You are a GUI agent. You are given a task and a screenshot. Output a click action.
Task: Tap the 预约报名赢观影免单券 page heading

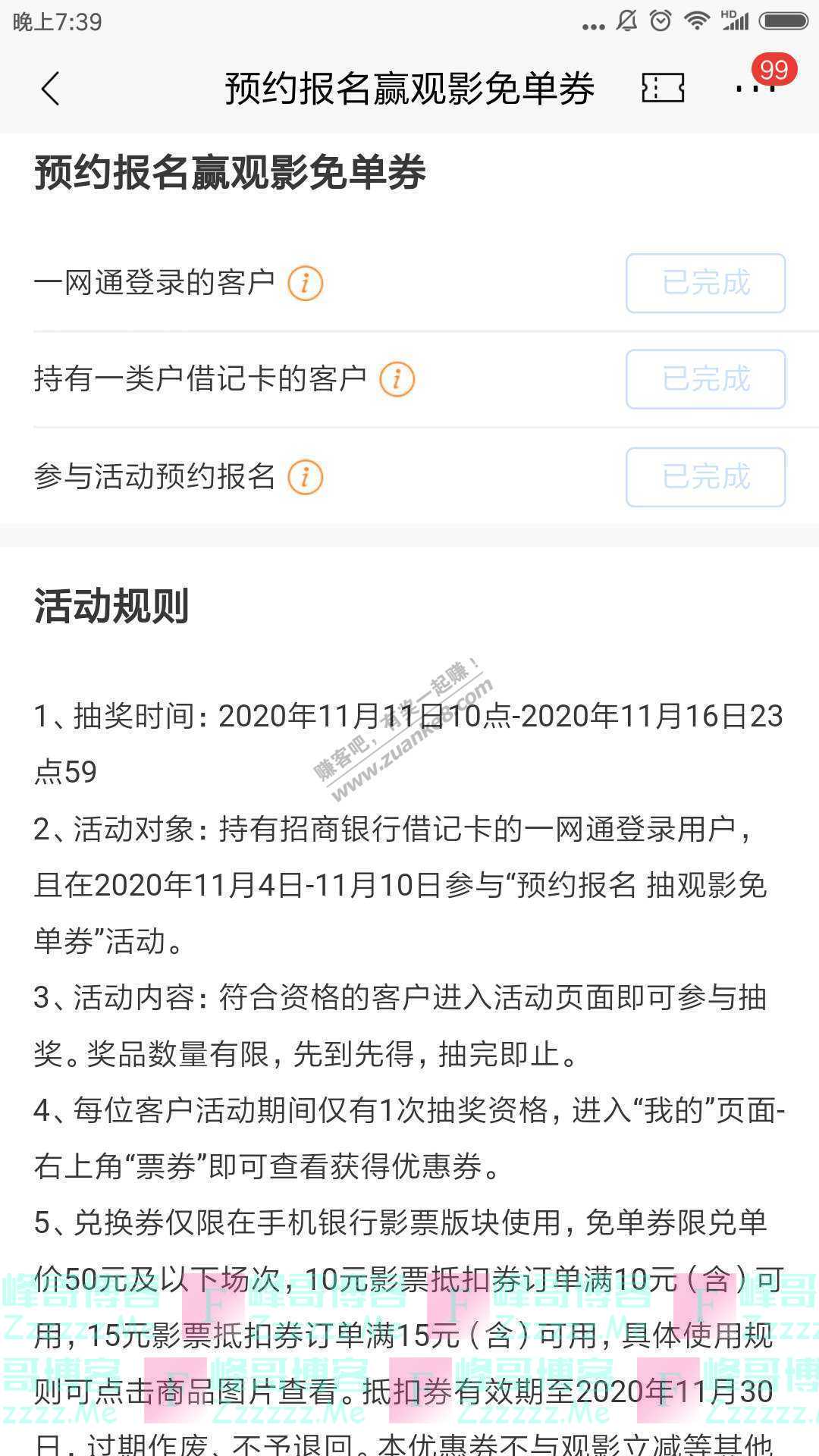coord(227,173)
